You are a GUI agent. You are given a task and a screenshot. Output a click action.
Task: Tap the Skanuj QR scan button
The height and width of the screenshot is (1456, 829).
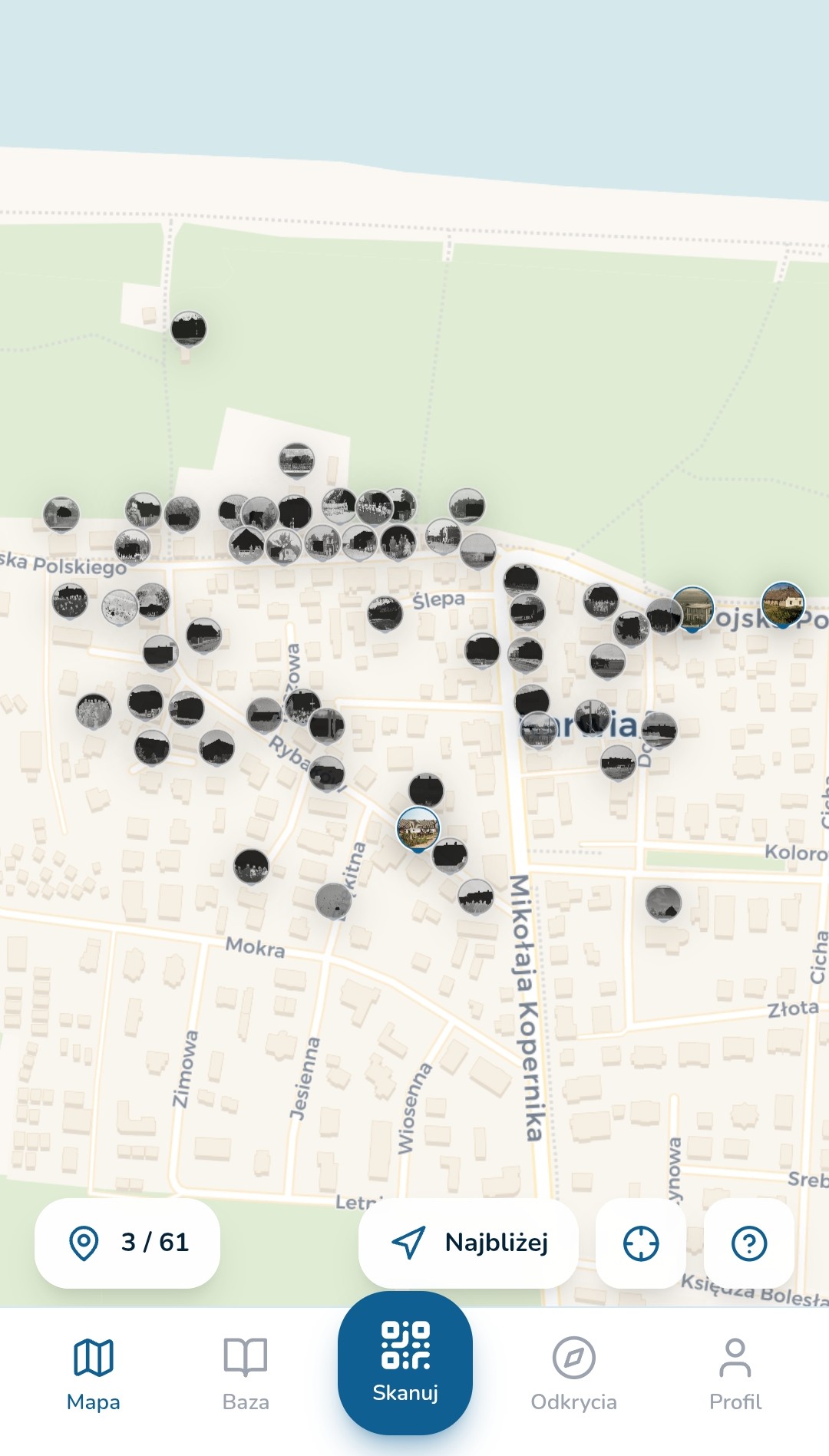(x=405, y=1361)
